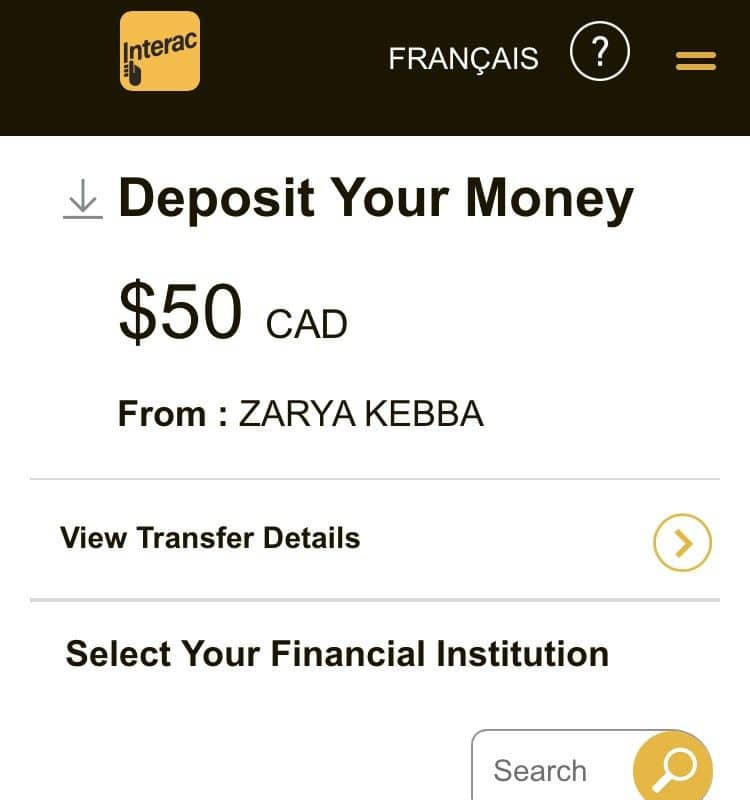The image size is (750, 800).
Task: Expand View Transfer Details
Action: [682, 542]
